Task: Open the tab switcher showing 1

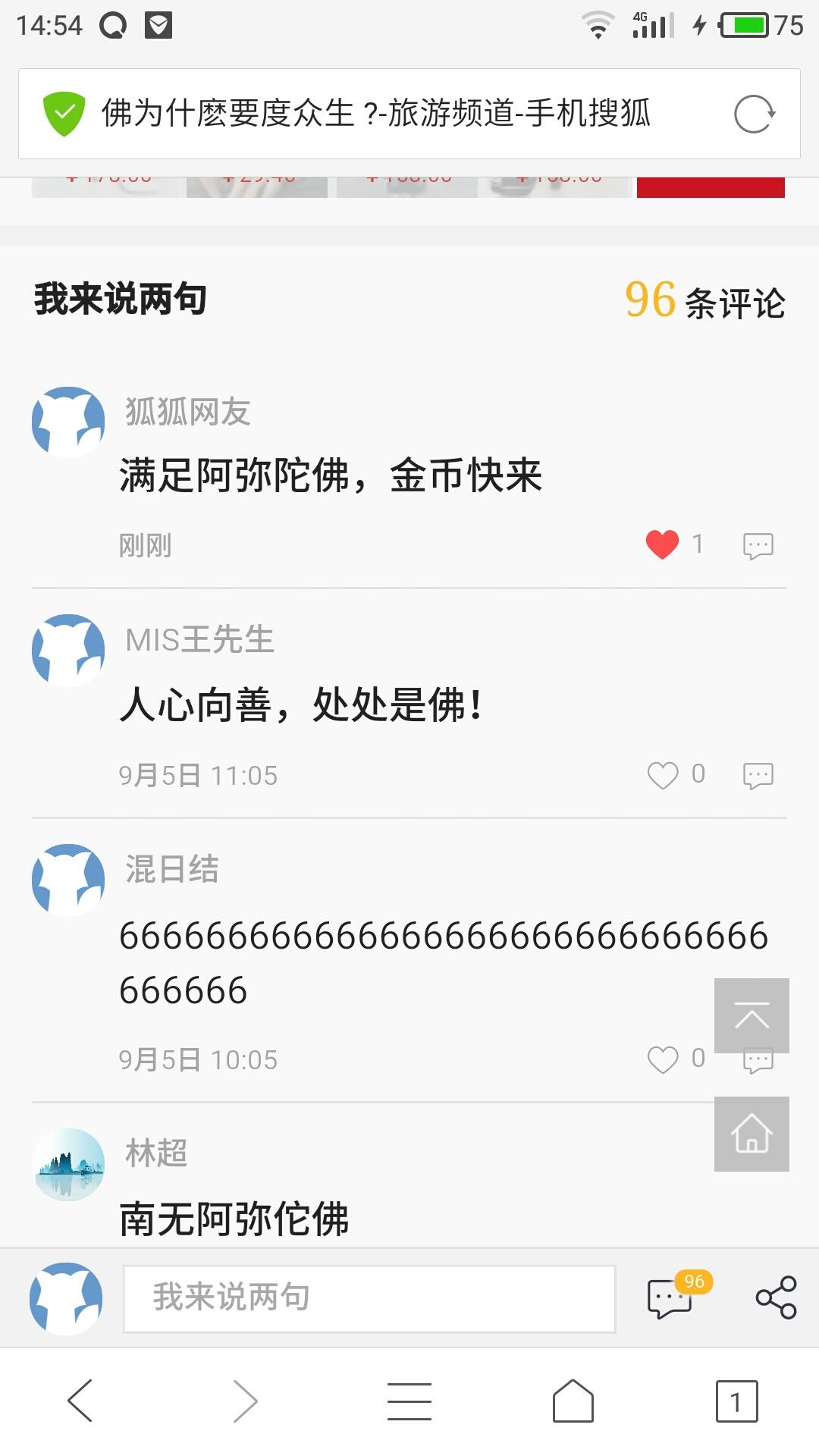Action: (736, 1401)
